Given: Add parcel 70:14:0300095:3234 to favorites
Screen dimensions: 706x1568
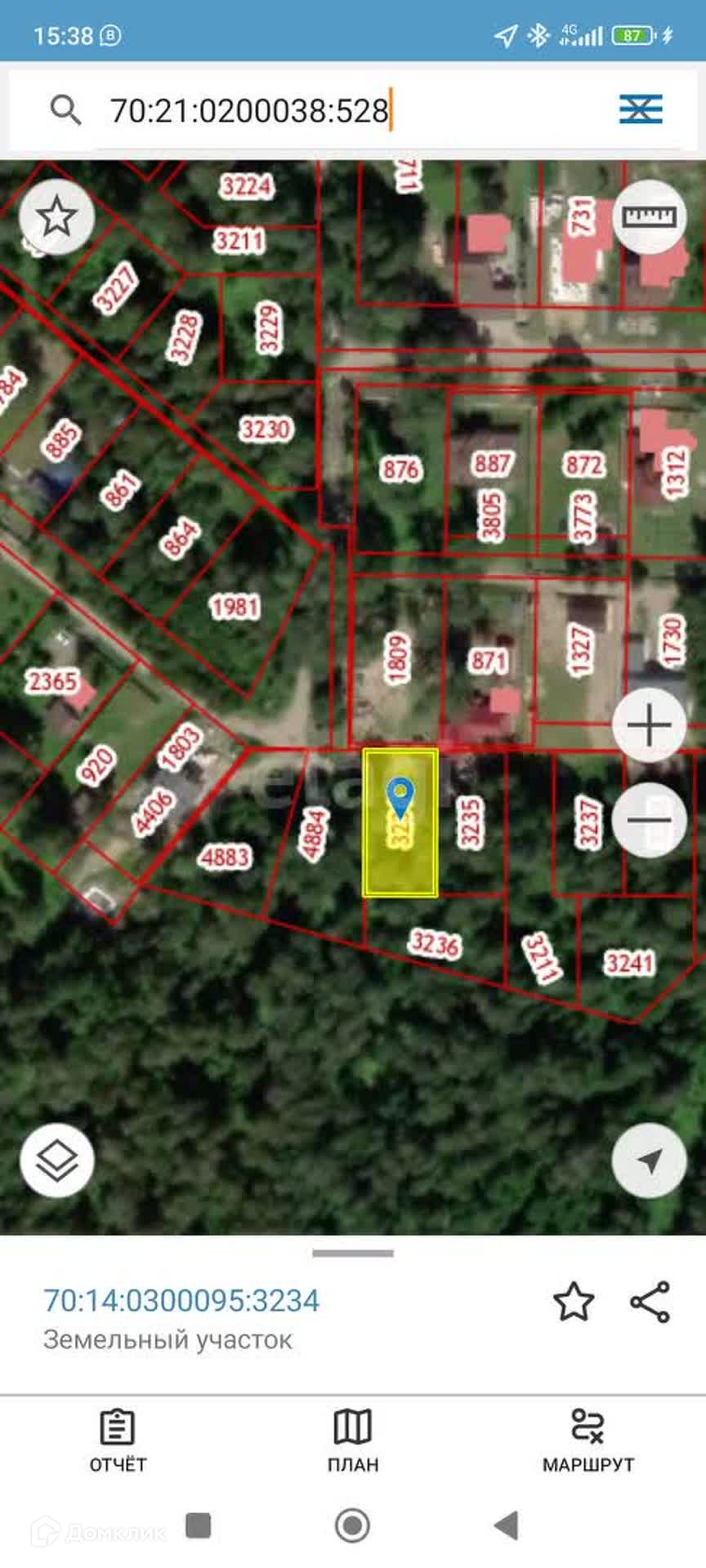Looking at the screenshot, I should [x=574, y=1302].
